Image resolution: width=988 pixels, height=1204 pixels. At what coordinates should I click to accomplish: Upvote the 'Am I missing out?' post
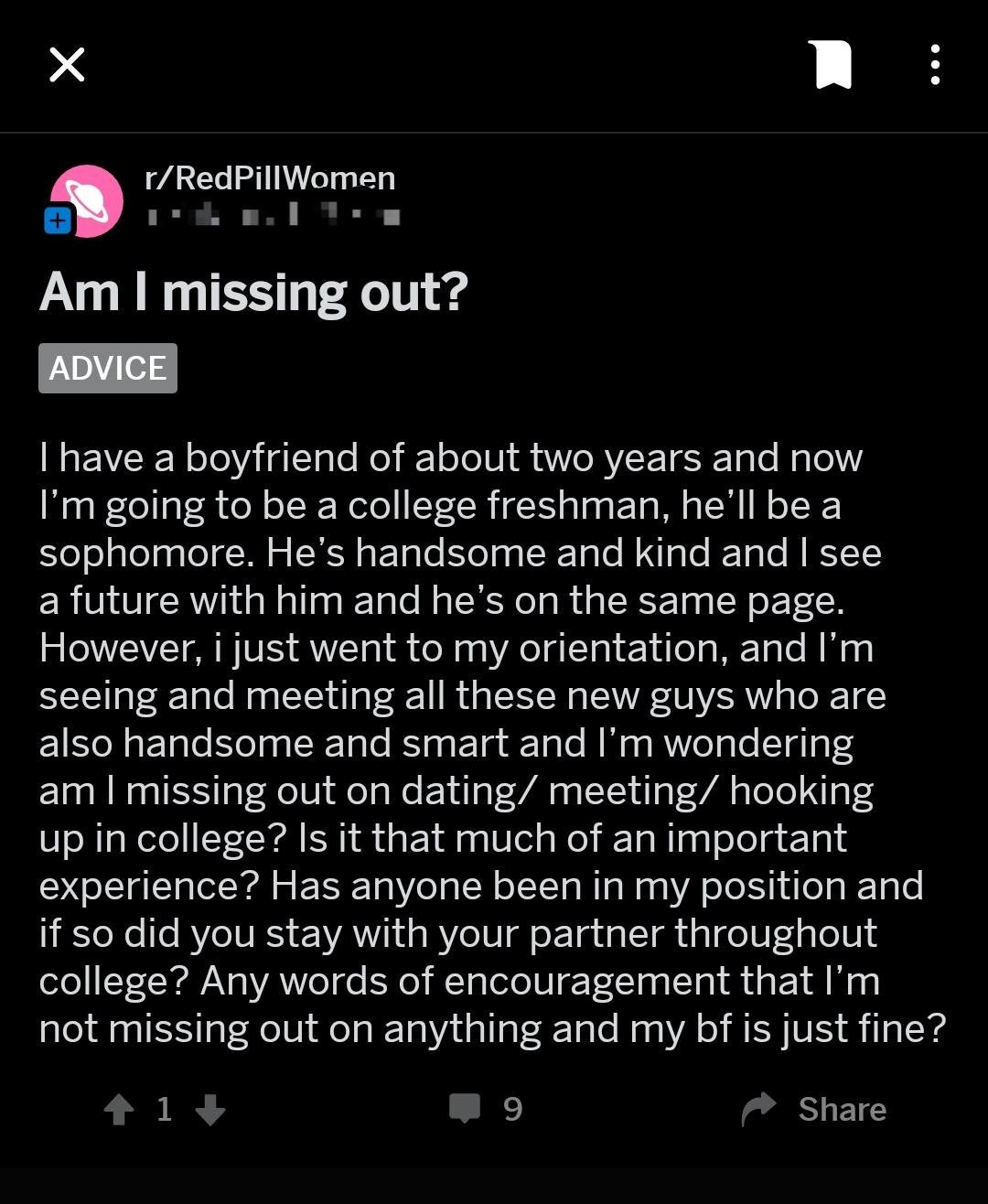(x=119, y=1110)
